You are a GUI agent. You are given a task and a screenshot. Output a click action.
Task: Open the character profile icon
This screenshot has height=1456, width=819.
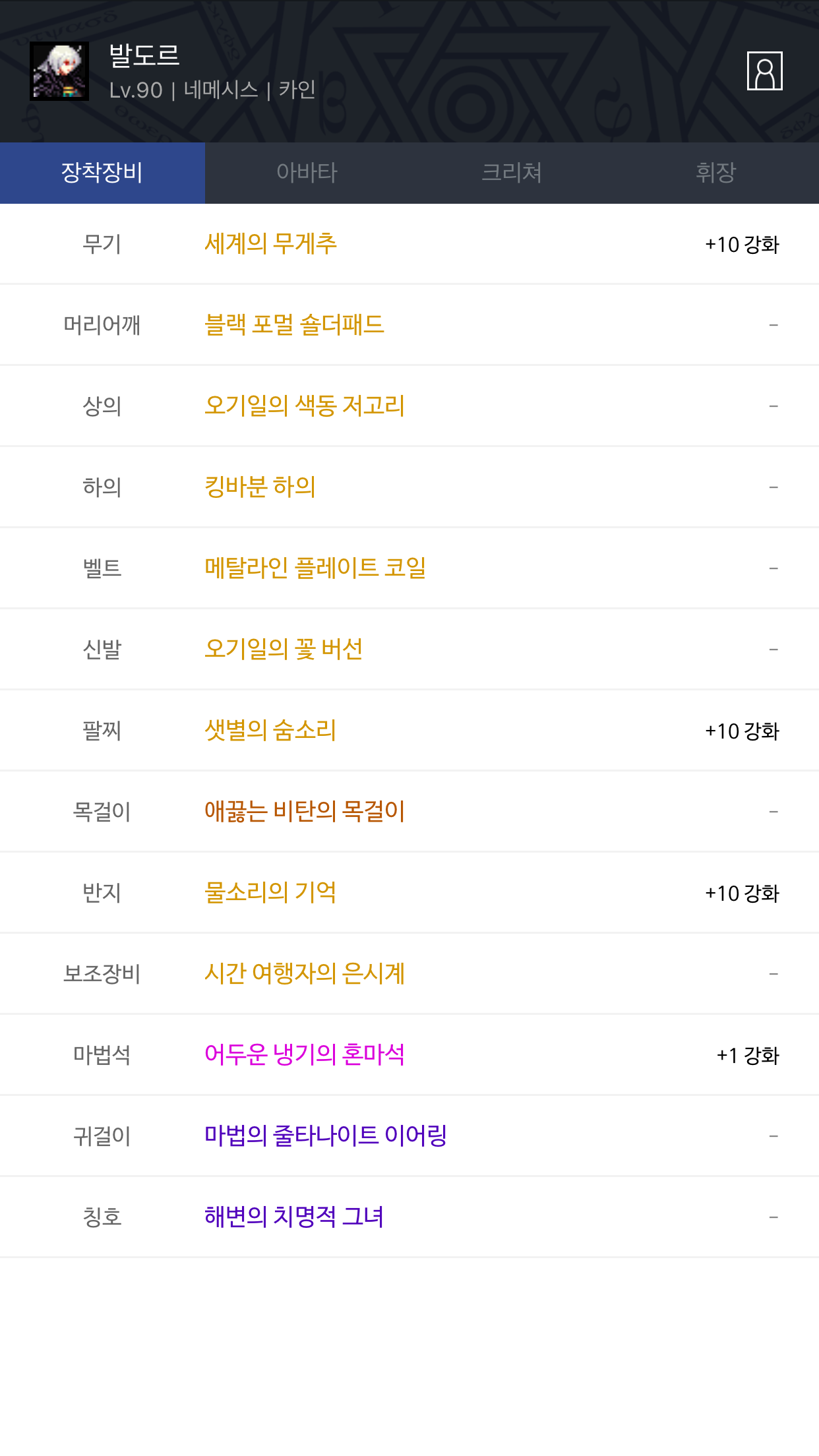click(764, 71)
